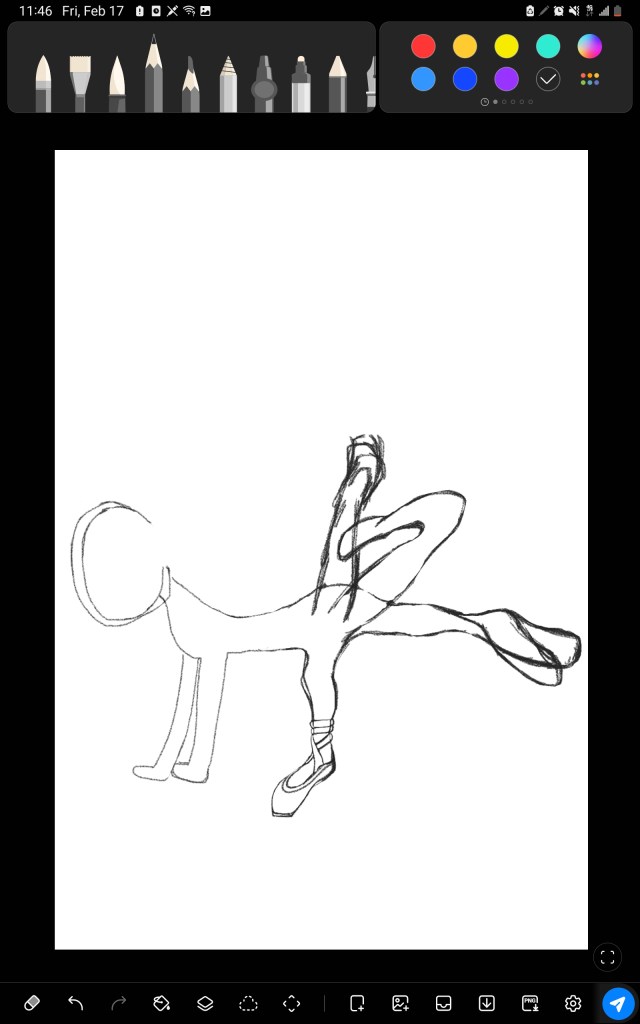The width and height of the screenshot is (640, 1024).
Task: Select the teal color swatch
Action: click(x=548, y=46)
